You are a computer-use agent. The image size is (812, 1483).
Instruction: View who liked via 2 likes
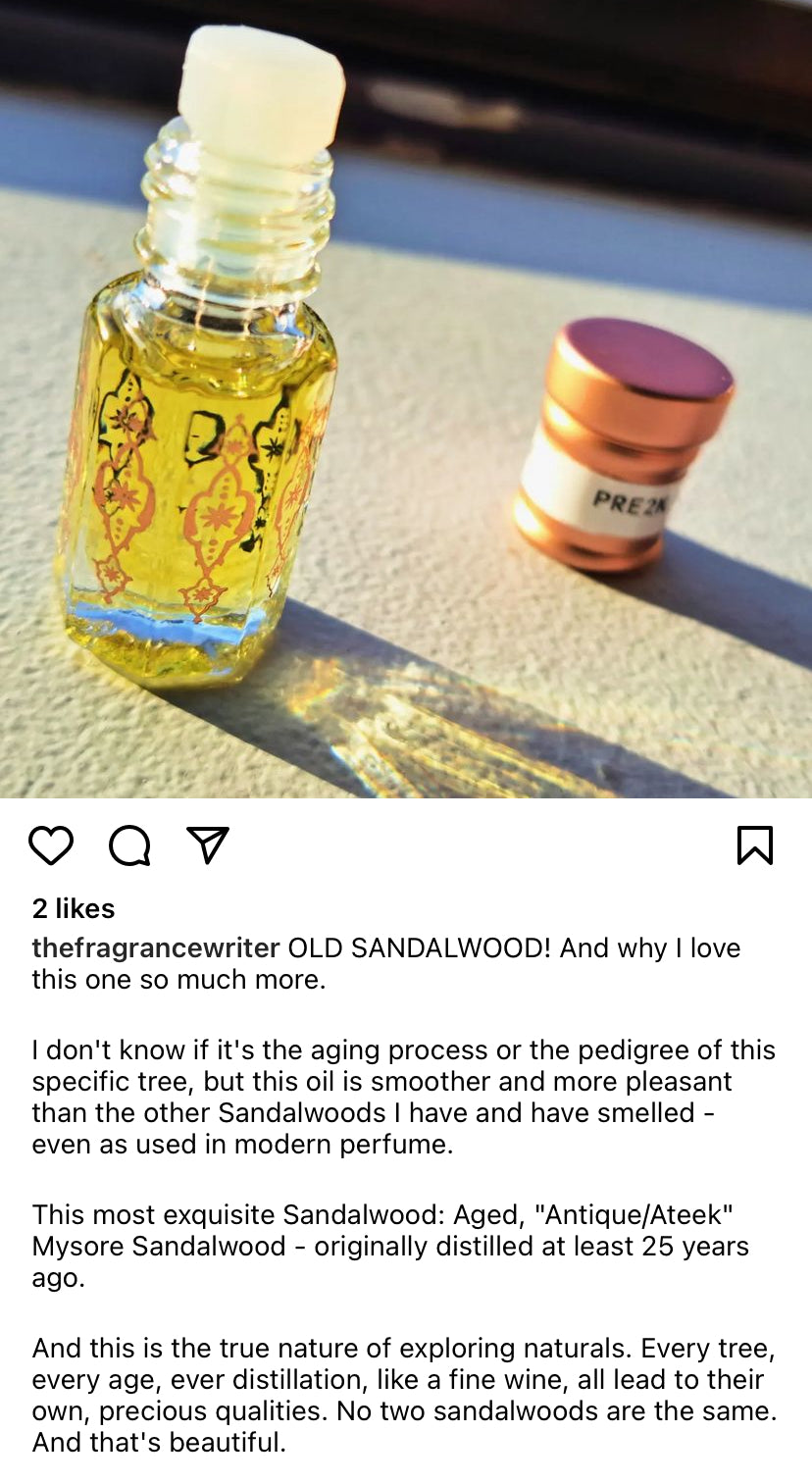click(74, 908)
